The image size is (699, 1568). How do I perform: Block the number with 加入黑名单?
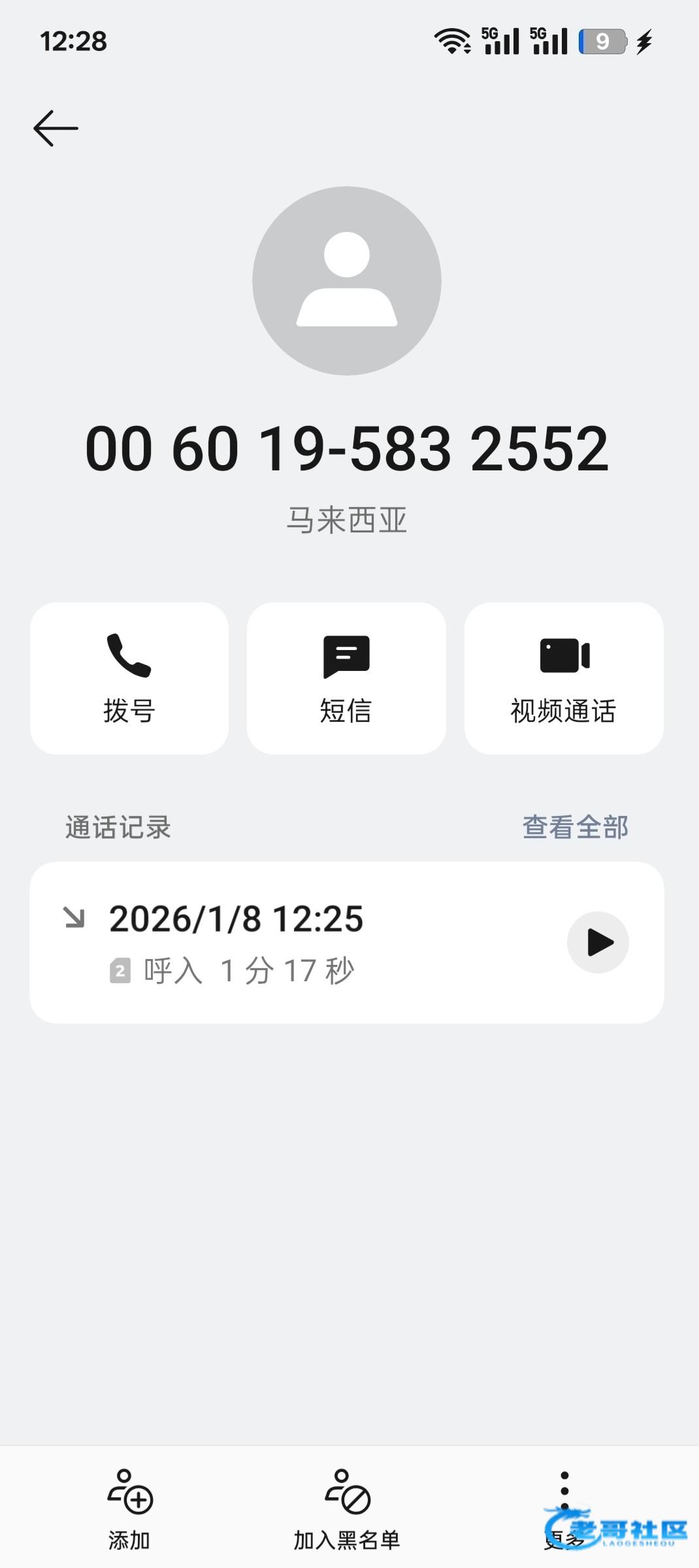[x=347, y=1509]
